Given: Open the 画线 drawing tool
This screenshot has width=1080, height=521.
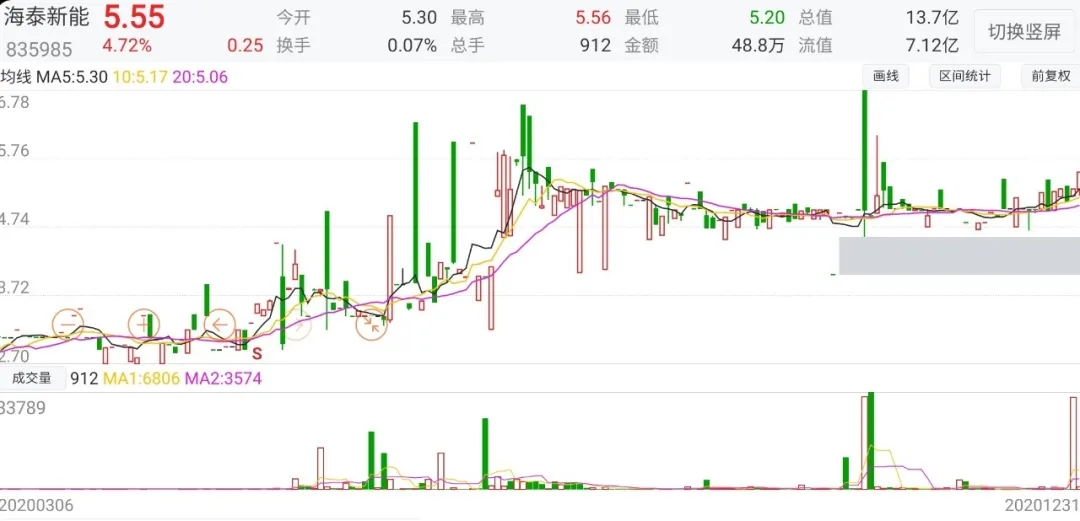Looking at the screenshot, I should coord(886,76).
